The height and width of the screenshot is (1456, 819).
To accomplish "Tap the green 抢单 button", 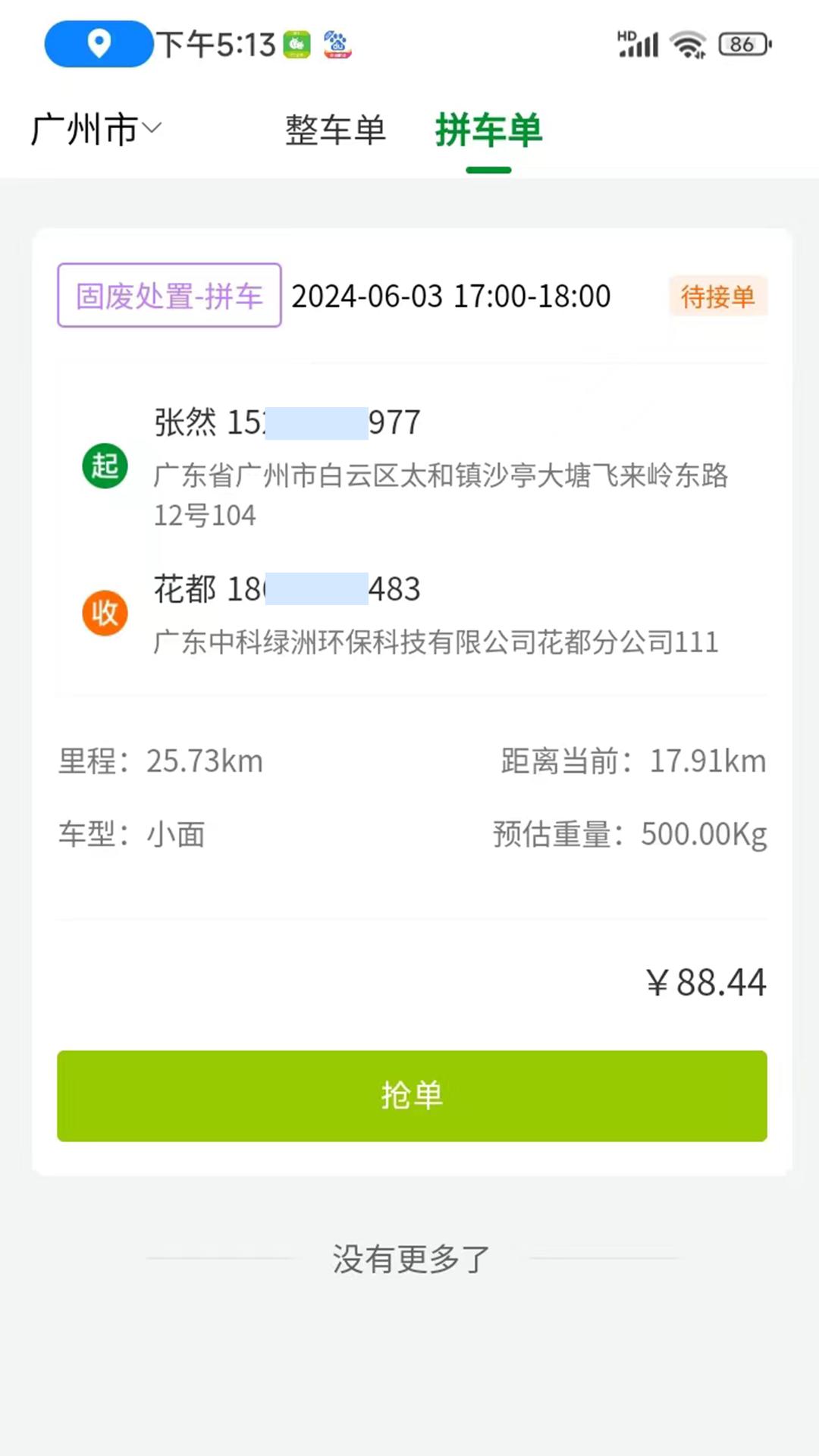I will coord(411,1096).
